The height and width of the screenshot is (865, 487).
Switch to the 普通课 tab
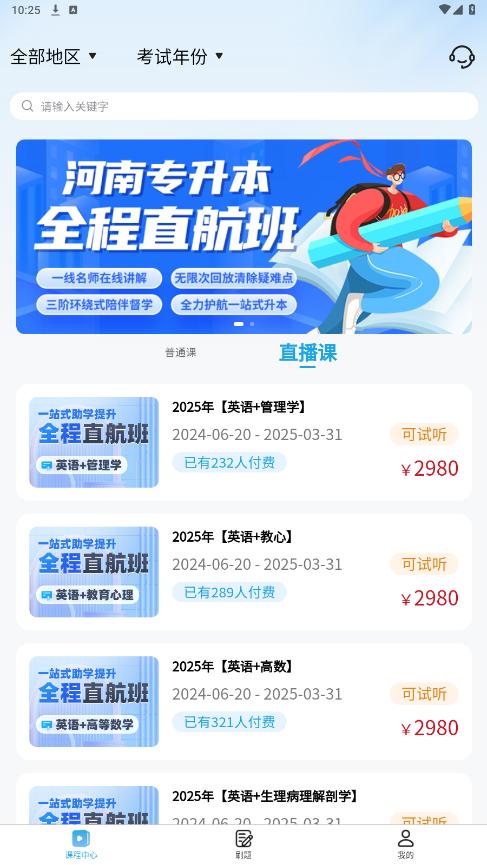pyautogui.click(x=180, y=353)
